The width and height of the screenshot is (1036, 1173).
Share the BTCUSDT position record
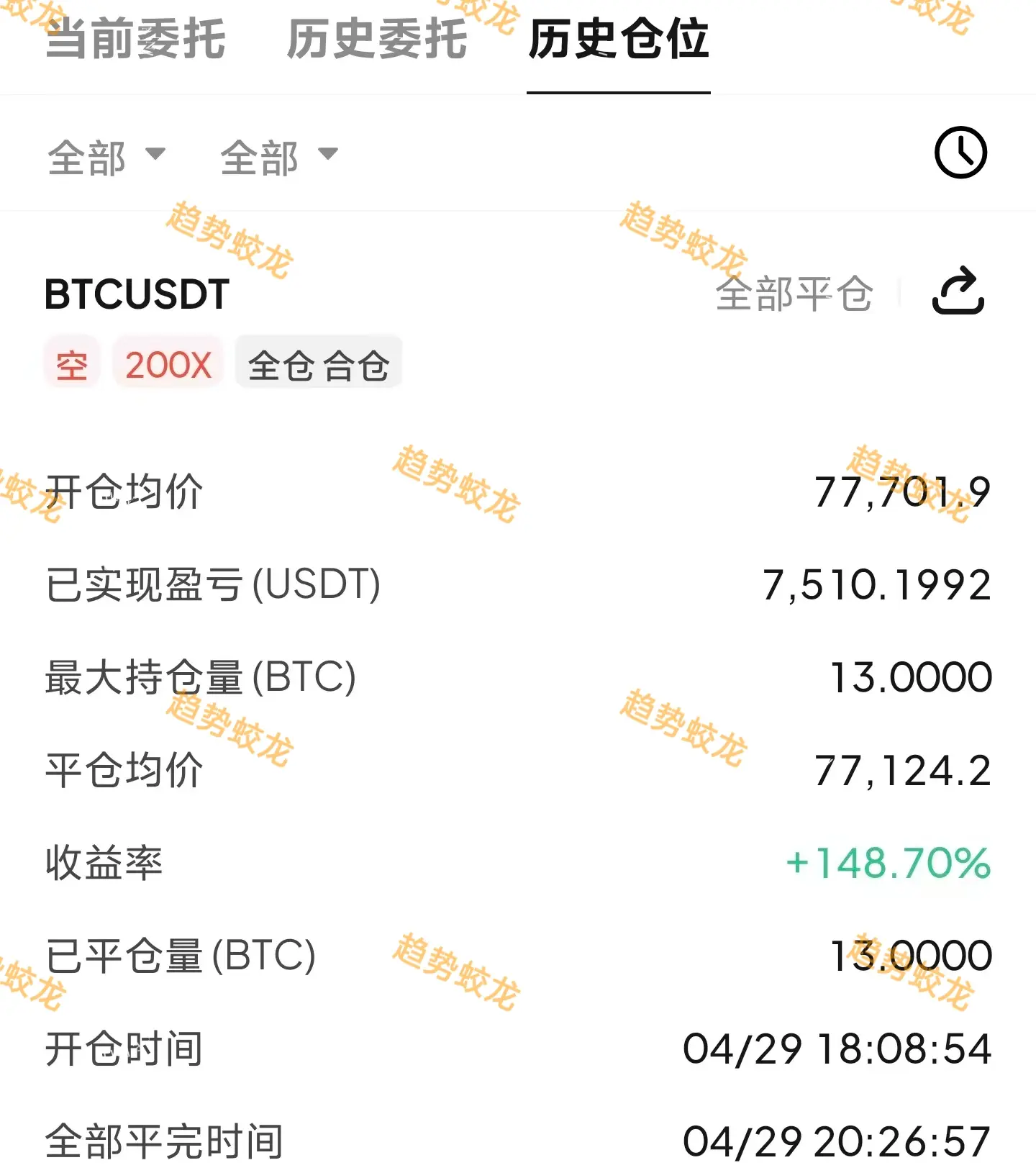coord(958,291)
